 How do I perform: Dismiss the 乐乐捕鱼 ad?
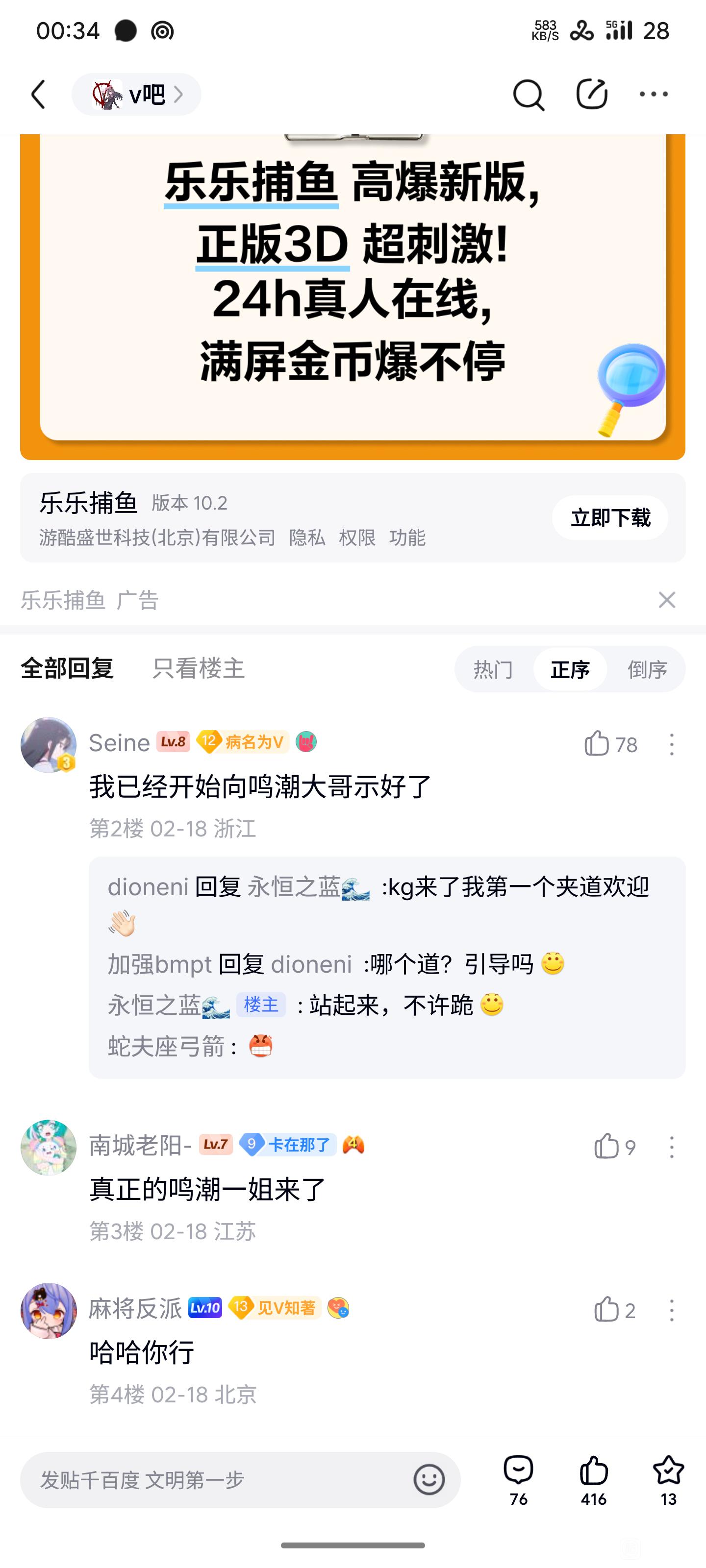pos(667,600)
